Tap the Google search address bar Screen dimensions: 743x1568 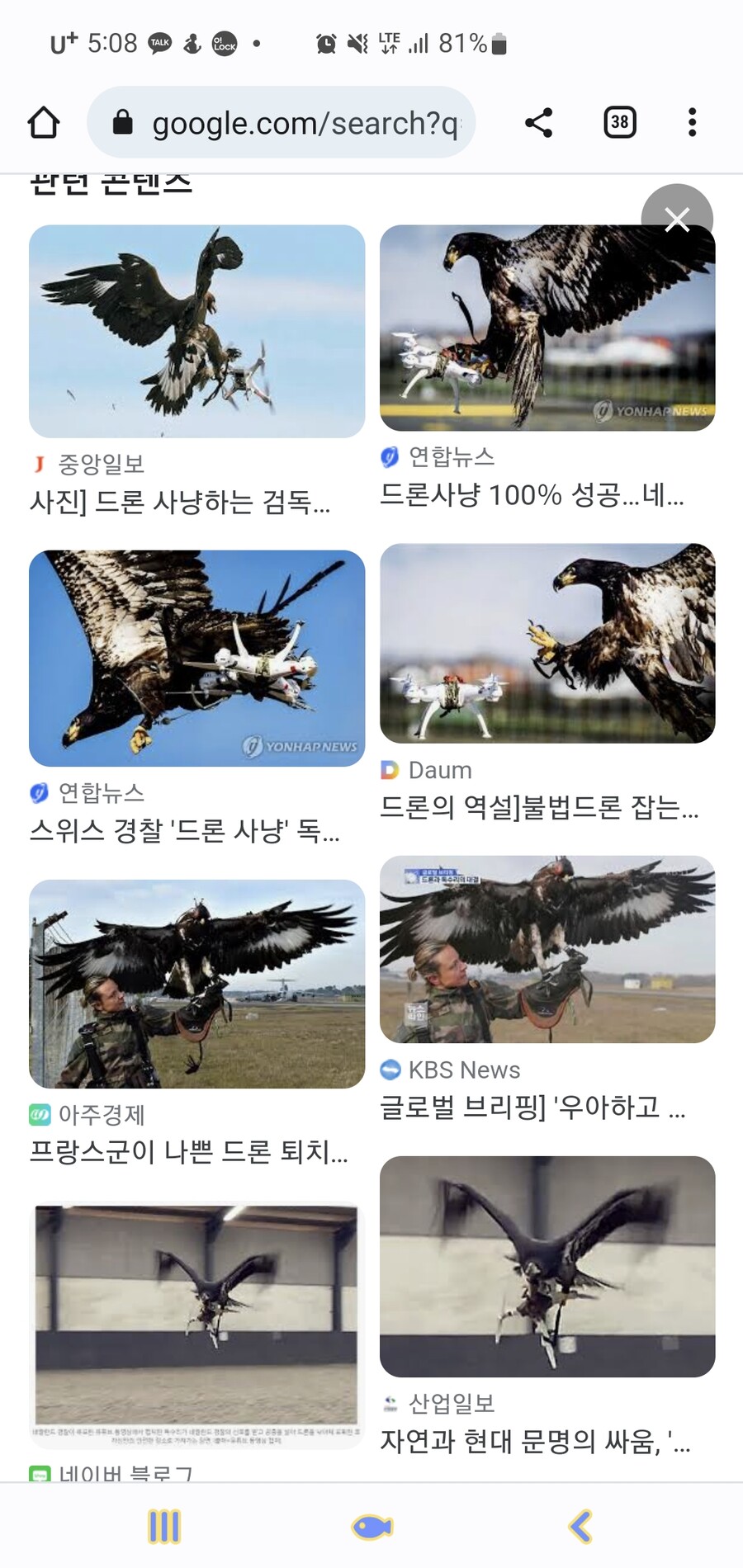[305, 122]
